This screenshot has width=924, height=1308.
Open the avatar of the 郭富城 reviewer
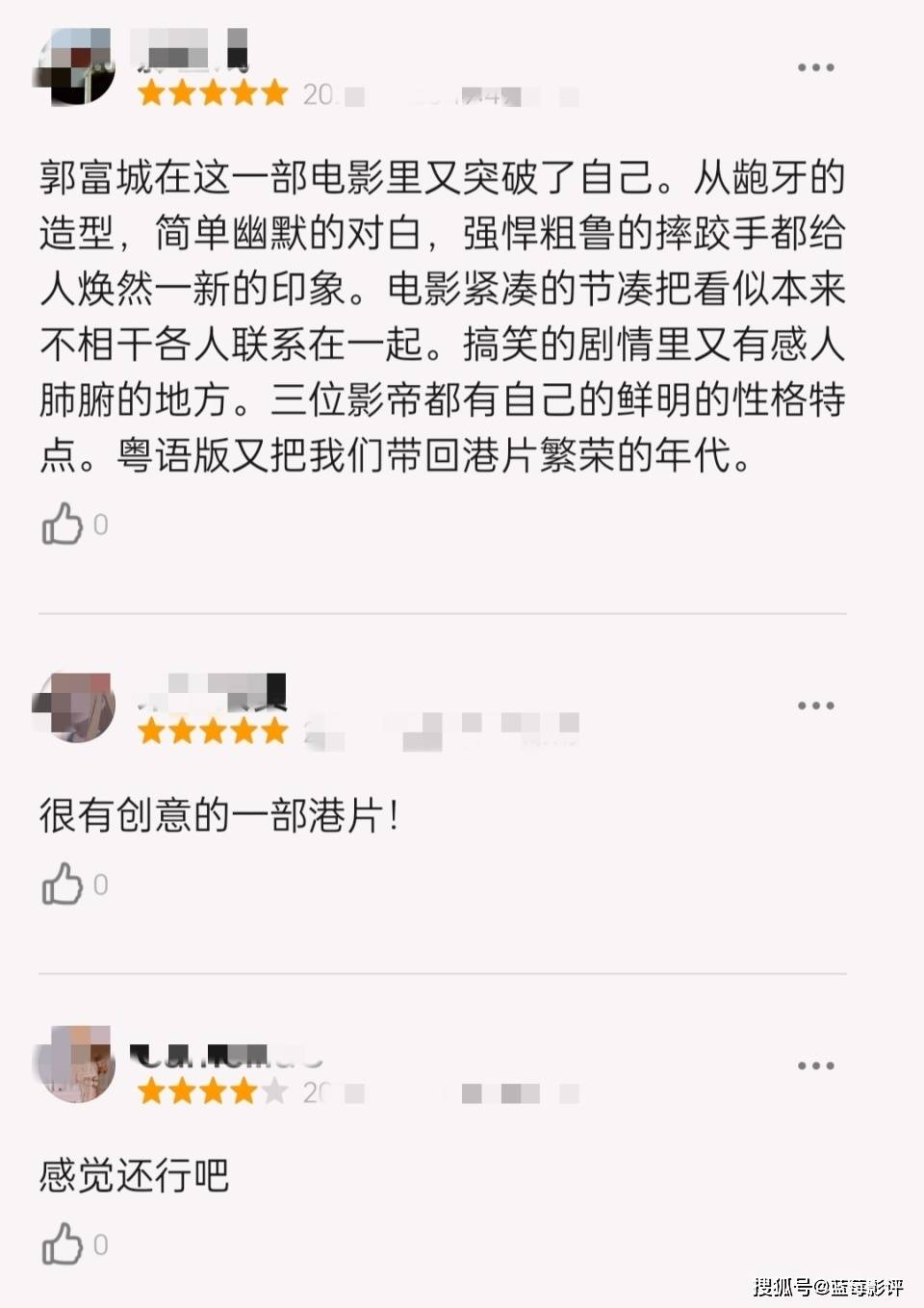coord(77,69)
